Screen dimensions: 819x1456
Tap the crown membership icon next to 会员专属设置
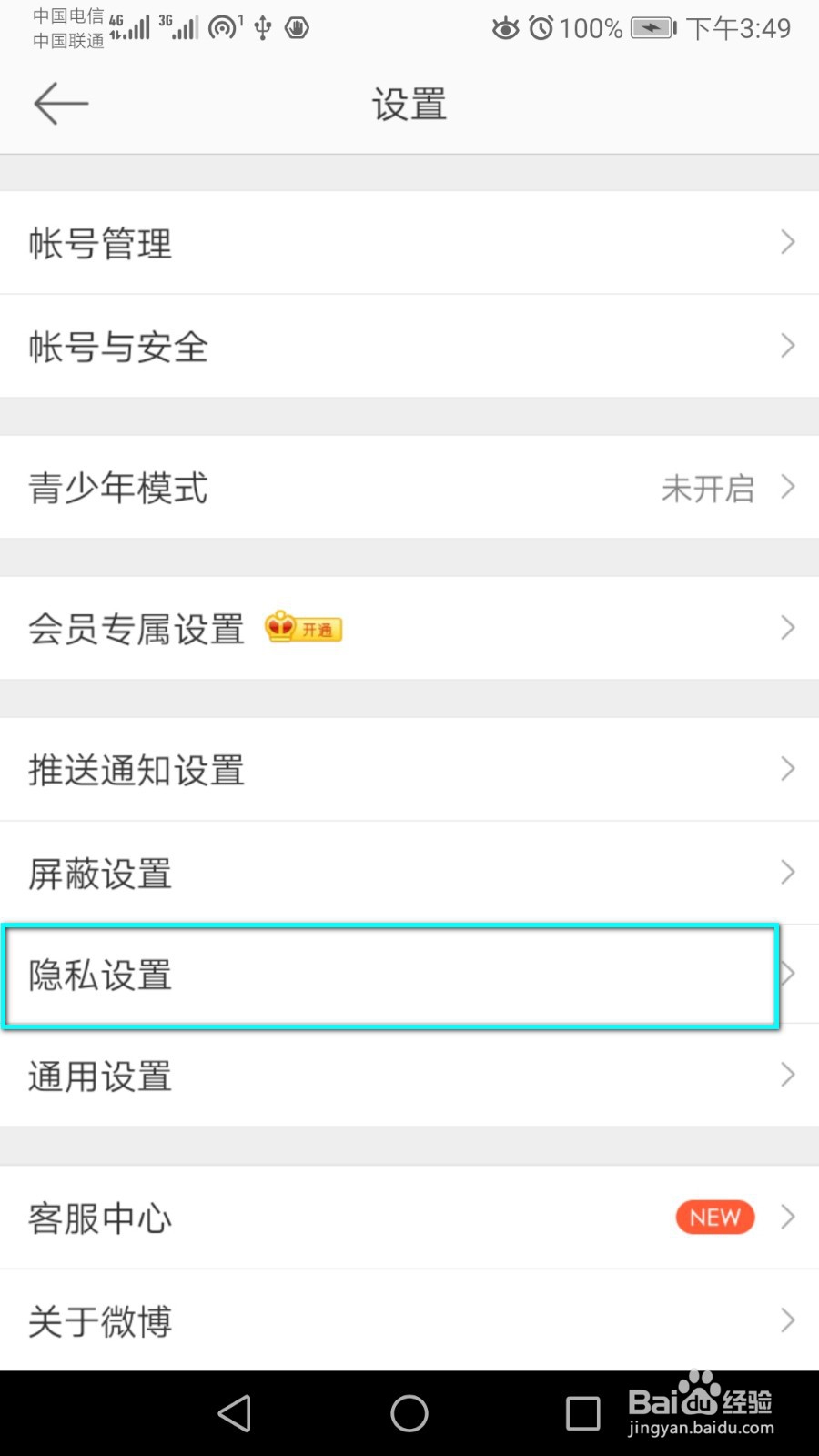[x=279, y=627]
